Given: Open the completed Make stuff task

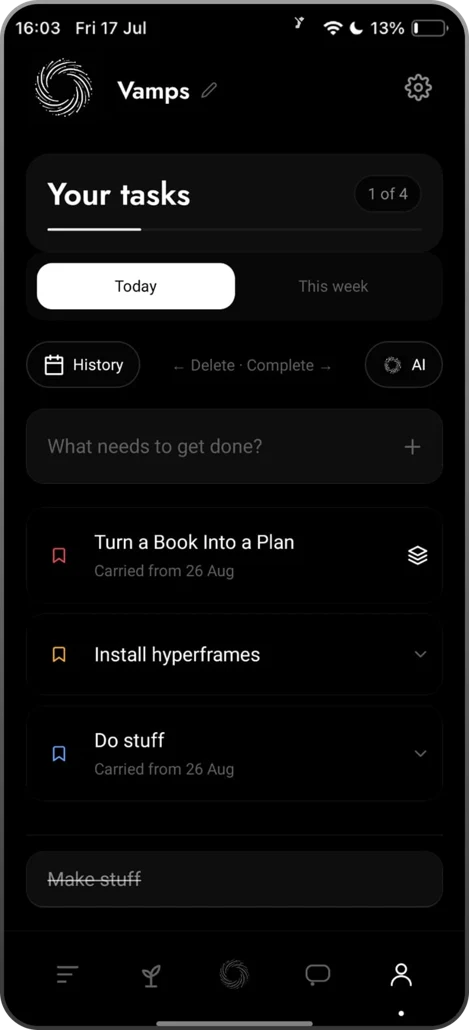Looking at the screenshot, I should [x=234, y=879].
